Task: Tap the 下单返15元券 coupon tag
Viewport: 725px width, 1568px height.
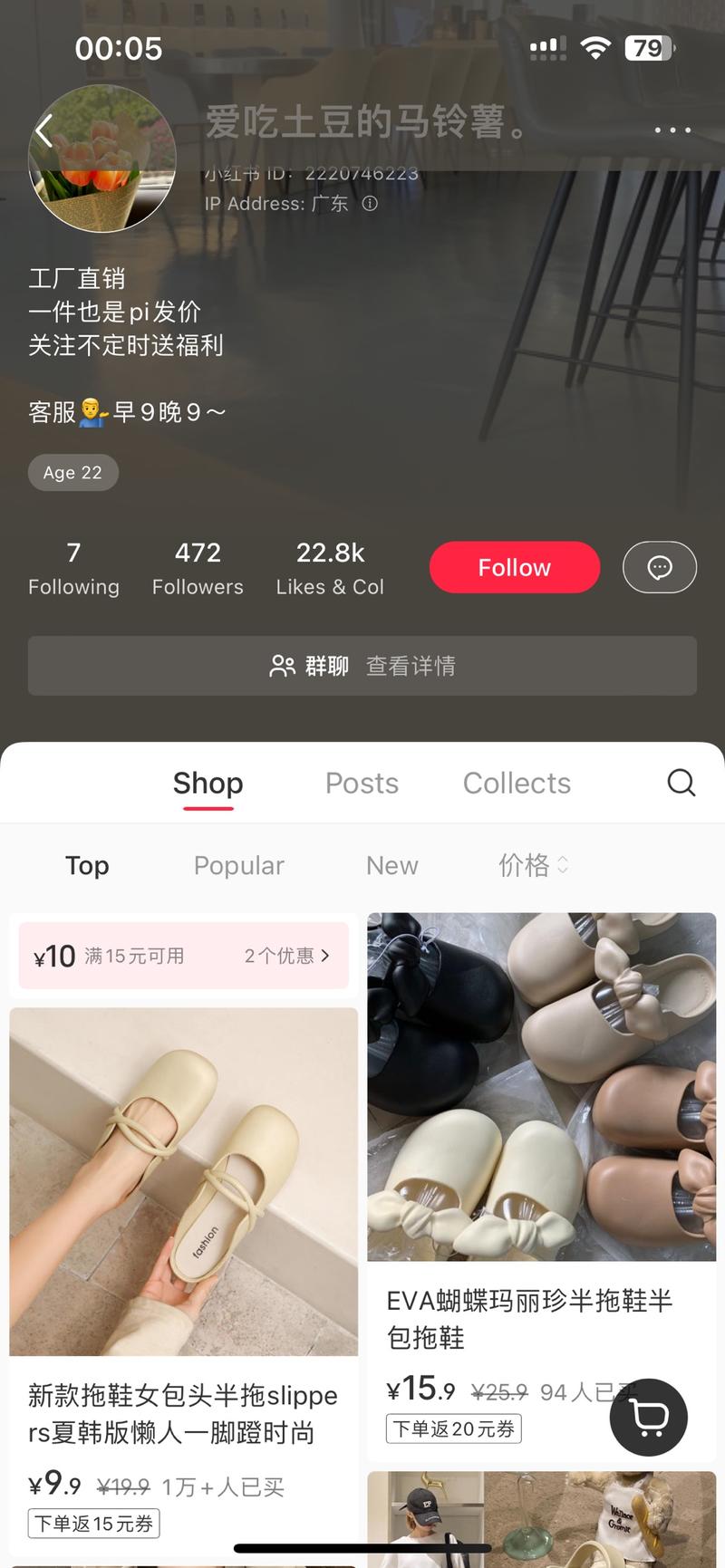Action: (x=93, y=1524)
